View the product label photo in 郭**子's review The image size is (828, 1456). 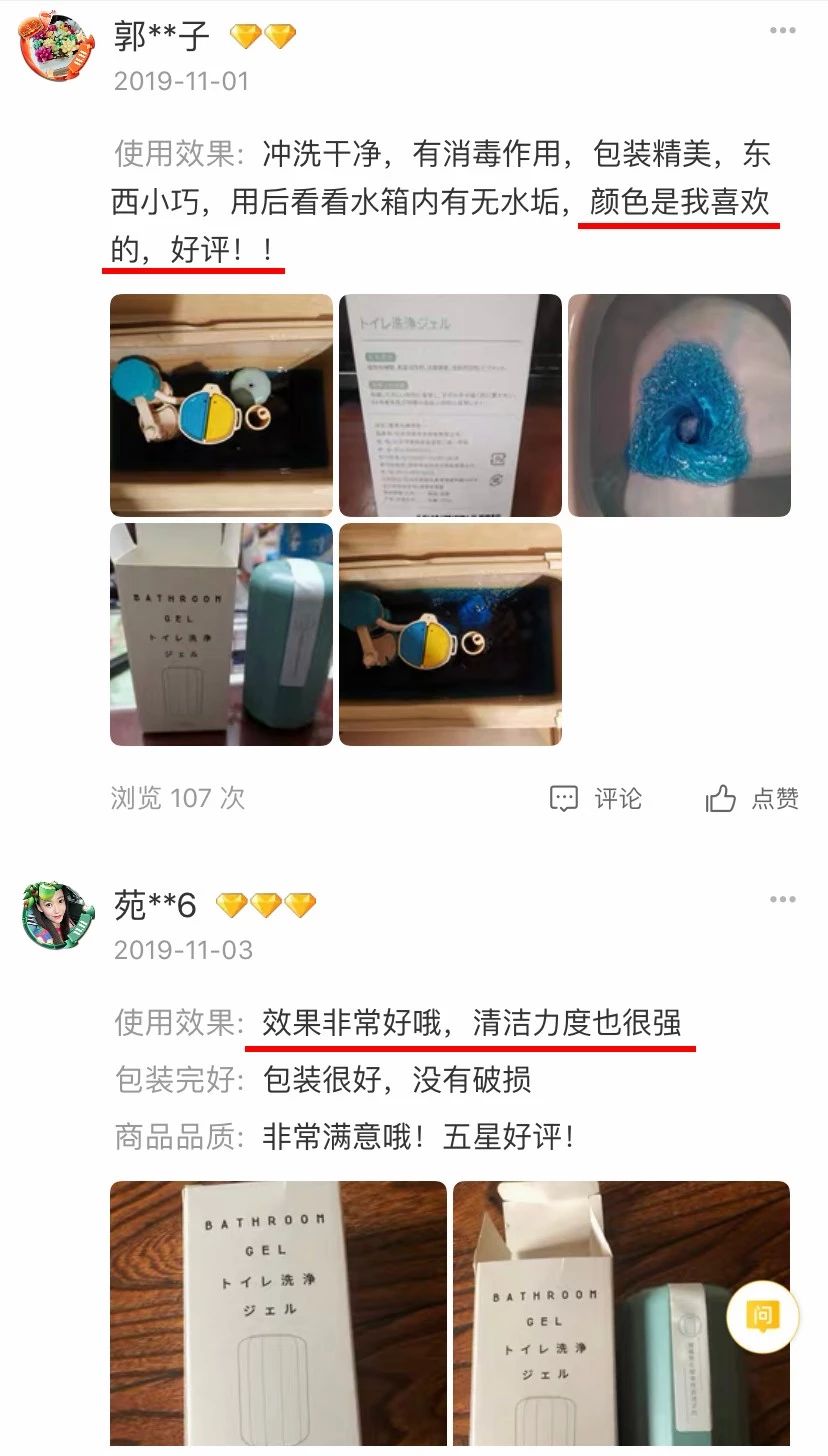coord(450,405)
